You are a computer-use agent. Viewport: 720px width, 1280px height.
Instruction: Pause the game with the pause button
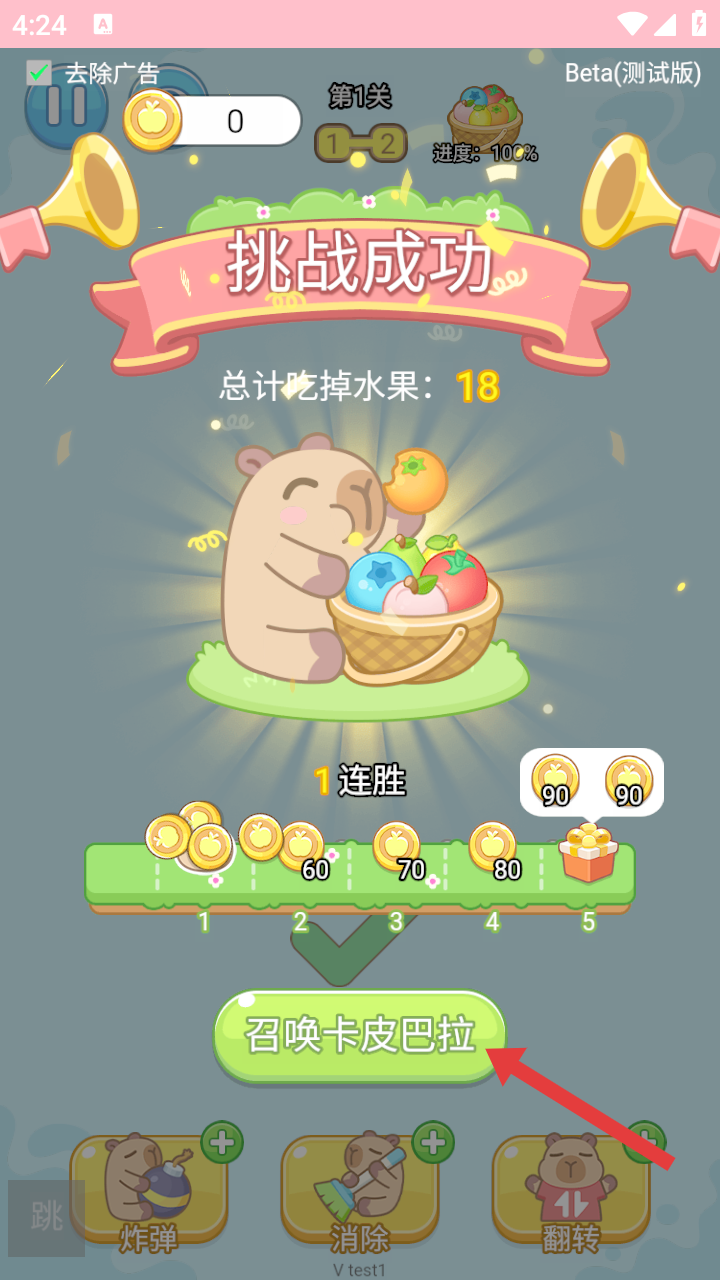(66, 106)
